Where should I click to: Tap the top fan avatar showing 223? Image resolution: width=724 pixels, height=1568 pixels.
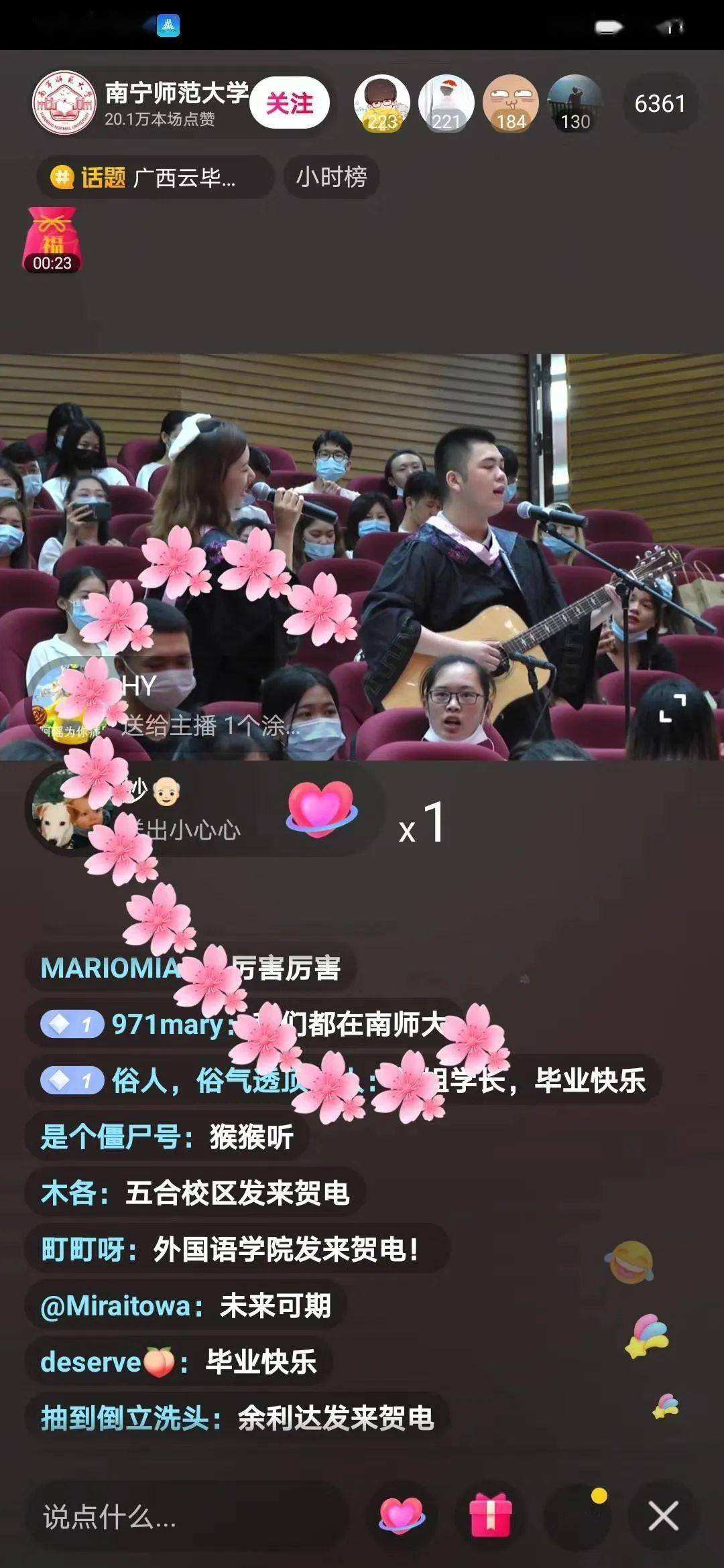381,101
